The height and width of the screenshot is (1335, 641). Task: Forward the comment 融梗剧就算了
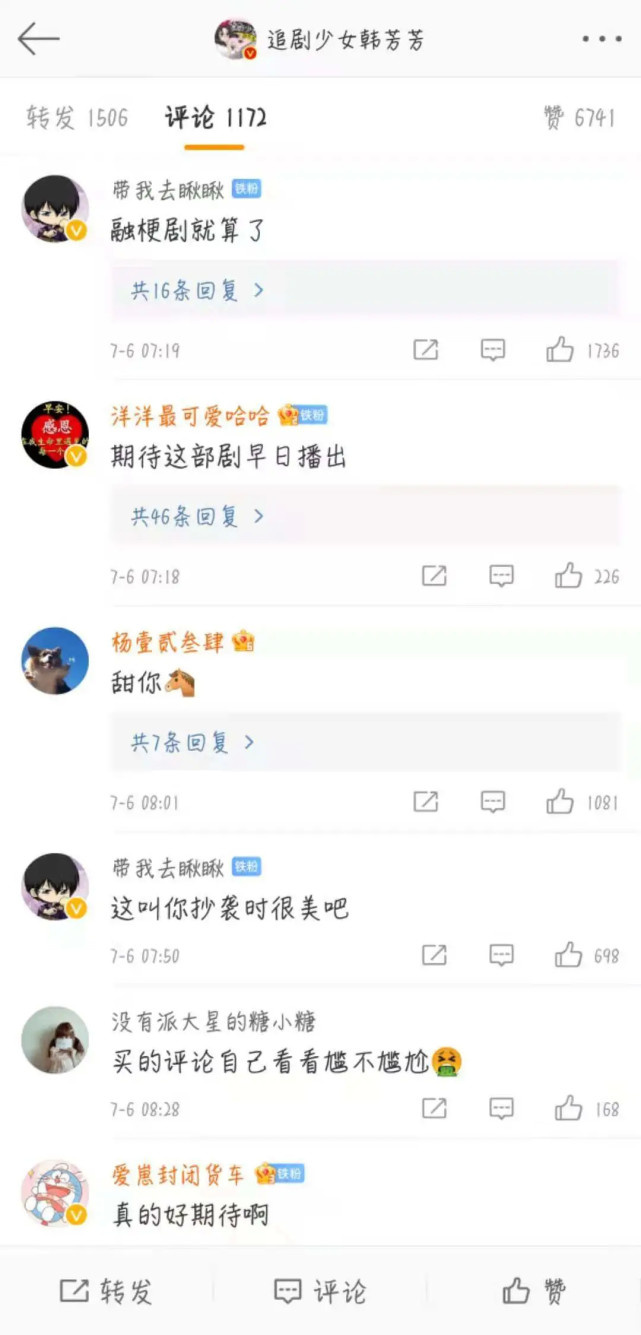[x=426, y=350]
